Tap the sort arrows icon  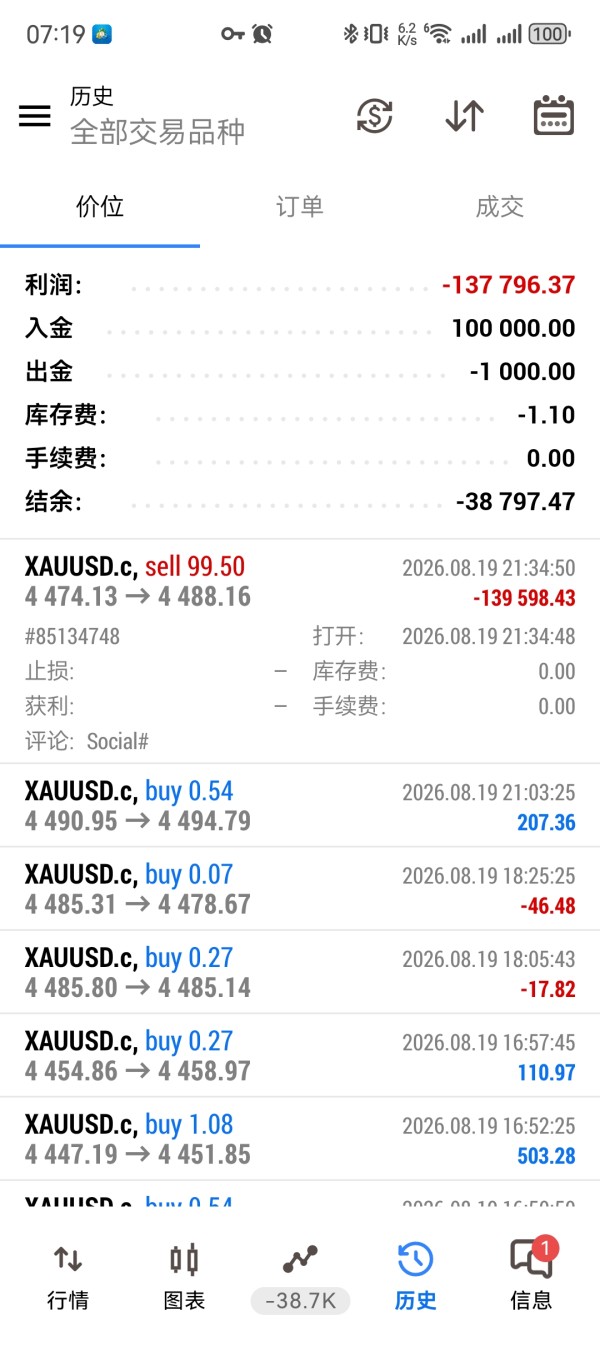tap(464, 116)
